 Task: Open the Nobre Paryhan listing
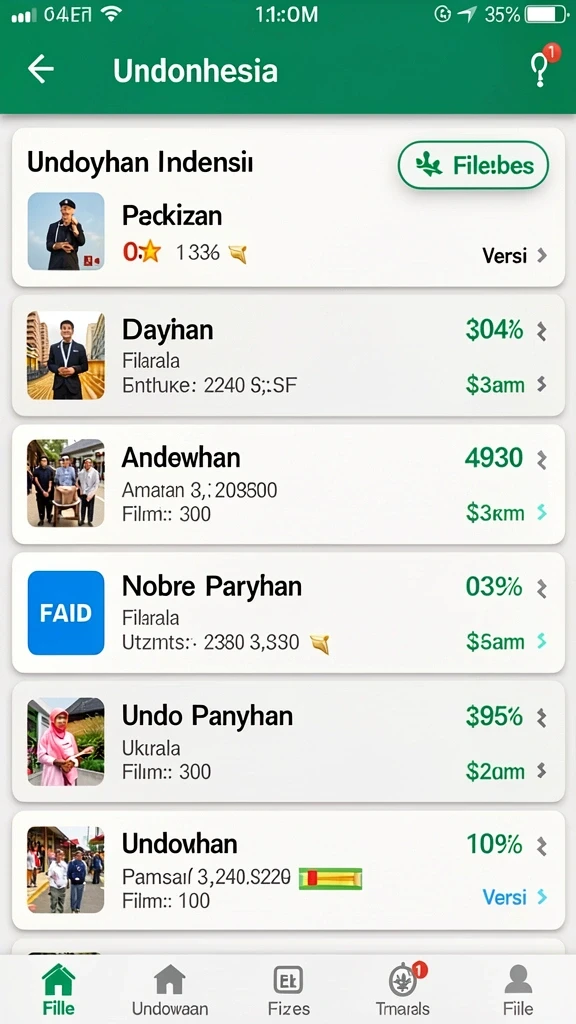tap(288, 613)
